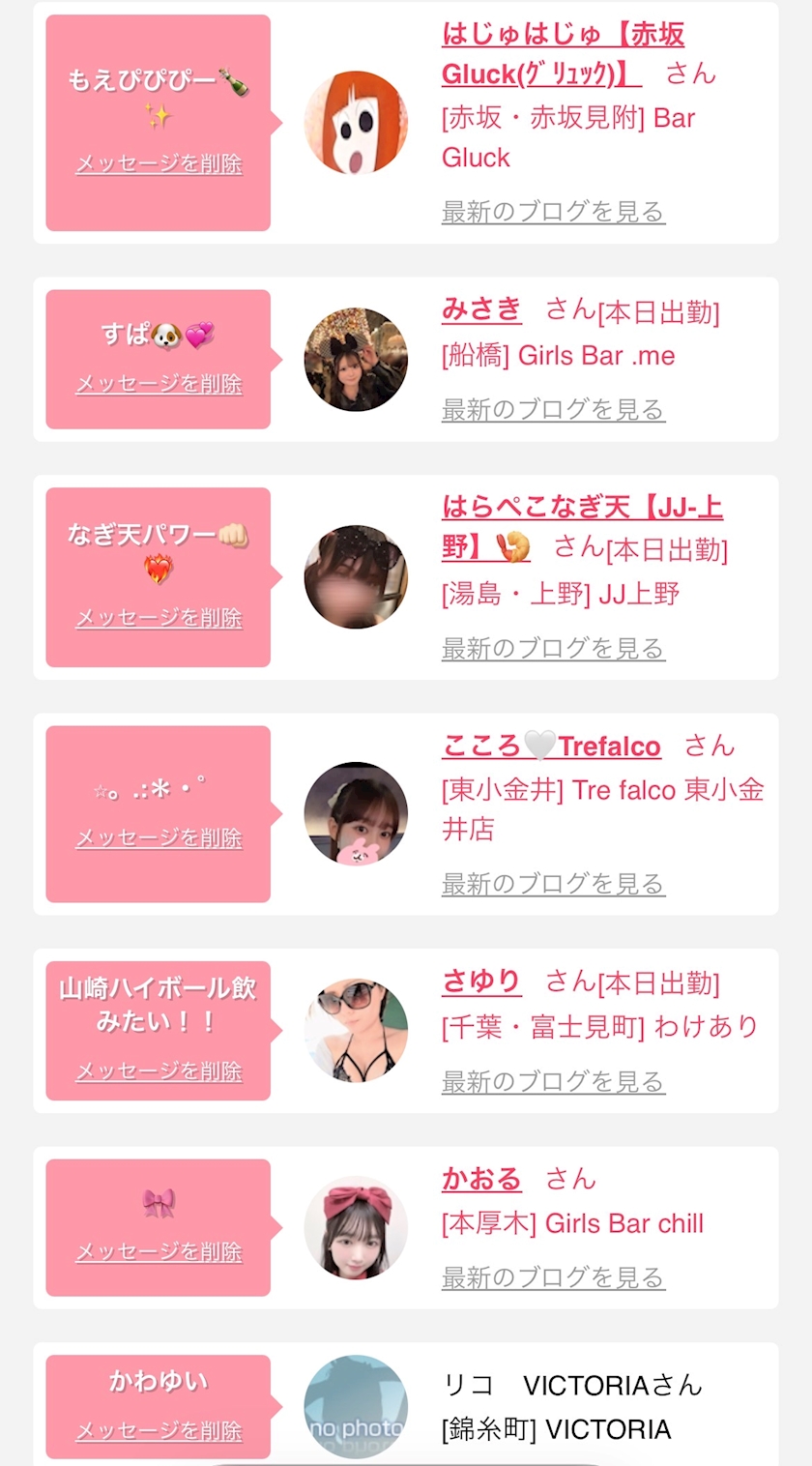The width and height of the screenshot is (812, 1466).
Task: View latest blog for こころ Trefalco
Action: point(553,884)
